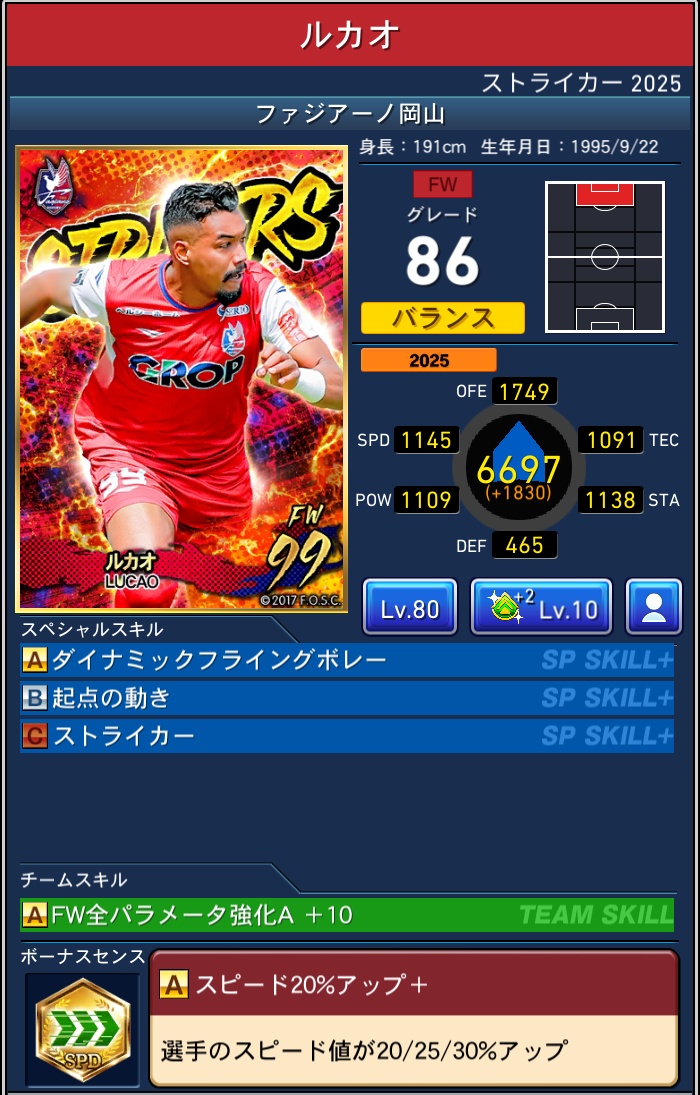Open the ダイナミックフライングボレー skill row
Screen dimensions: 700x1095
point(346,660)
